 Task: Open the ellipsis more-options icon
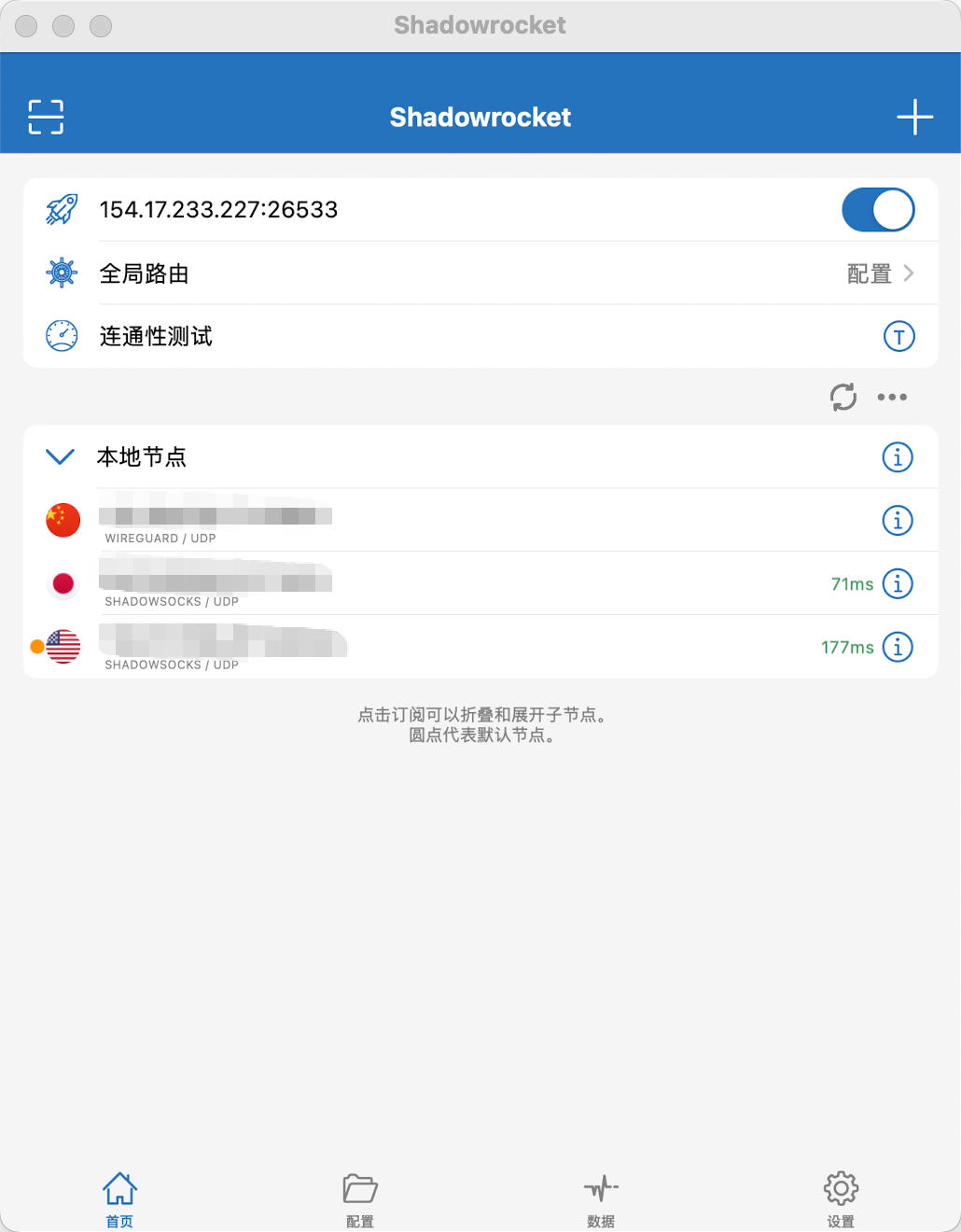[x=892, y=397]
